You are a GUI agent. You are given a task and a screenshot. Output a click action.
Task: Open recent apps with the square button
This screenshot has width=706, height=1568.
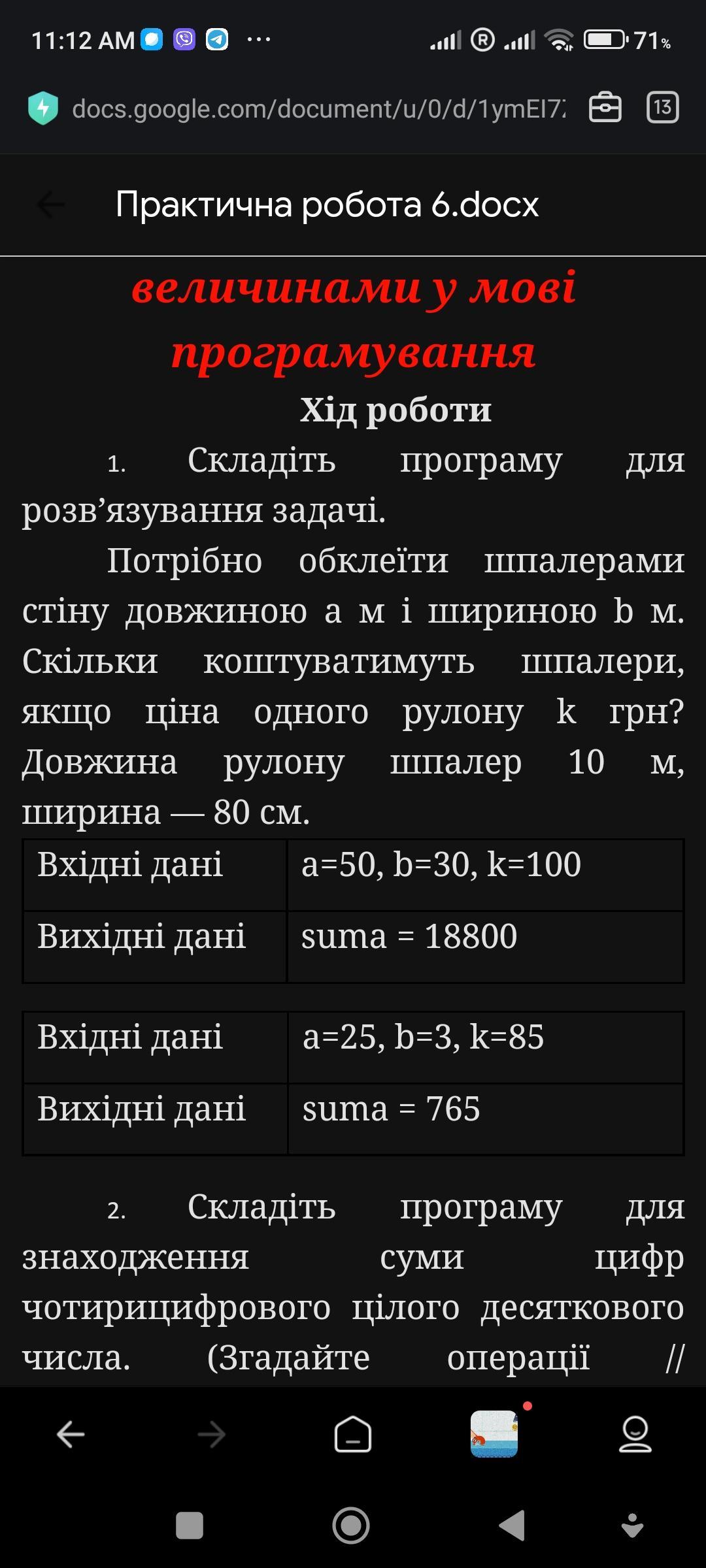[190, 1526]
